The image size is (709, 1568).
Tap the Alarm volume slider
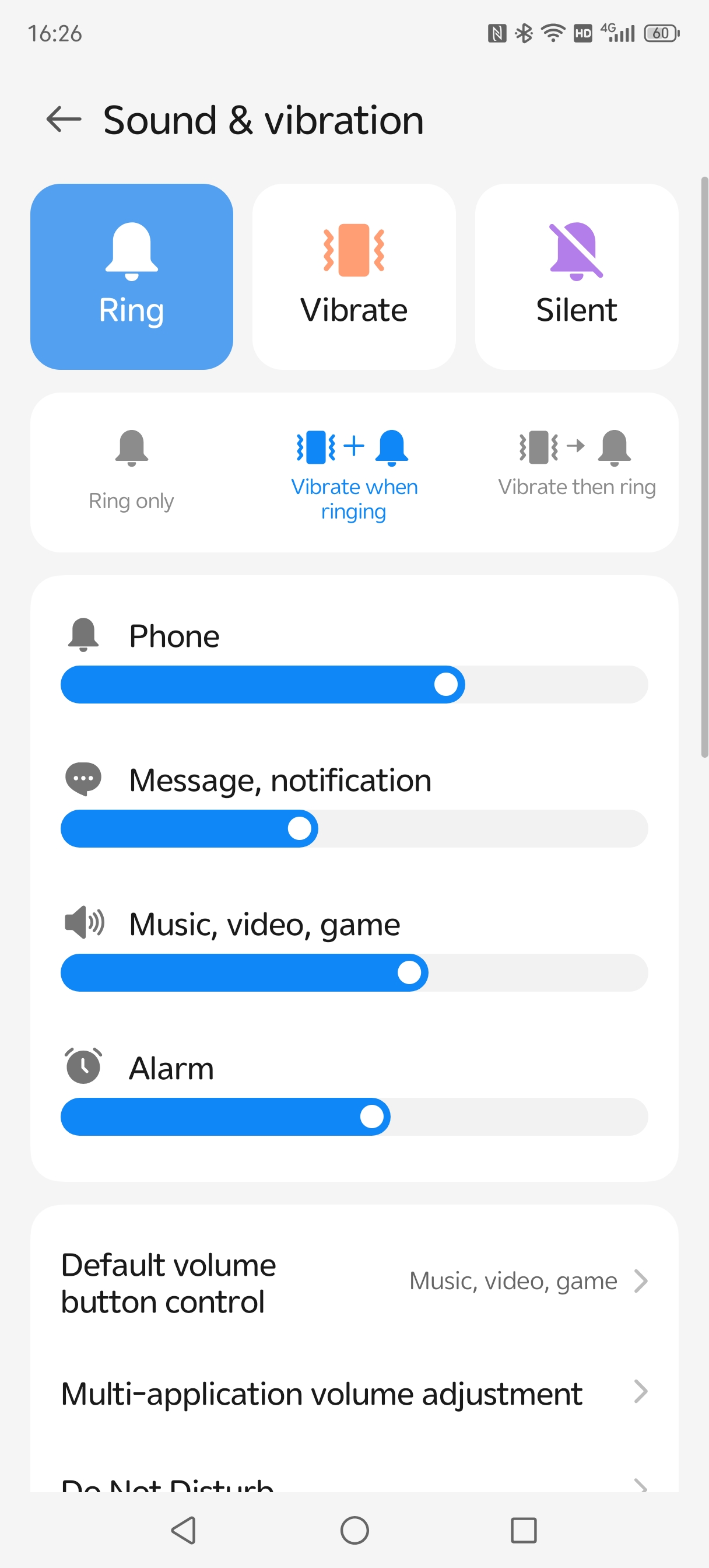[x=371, y=1116]
